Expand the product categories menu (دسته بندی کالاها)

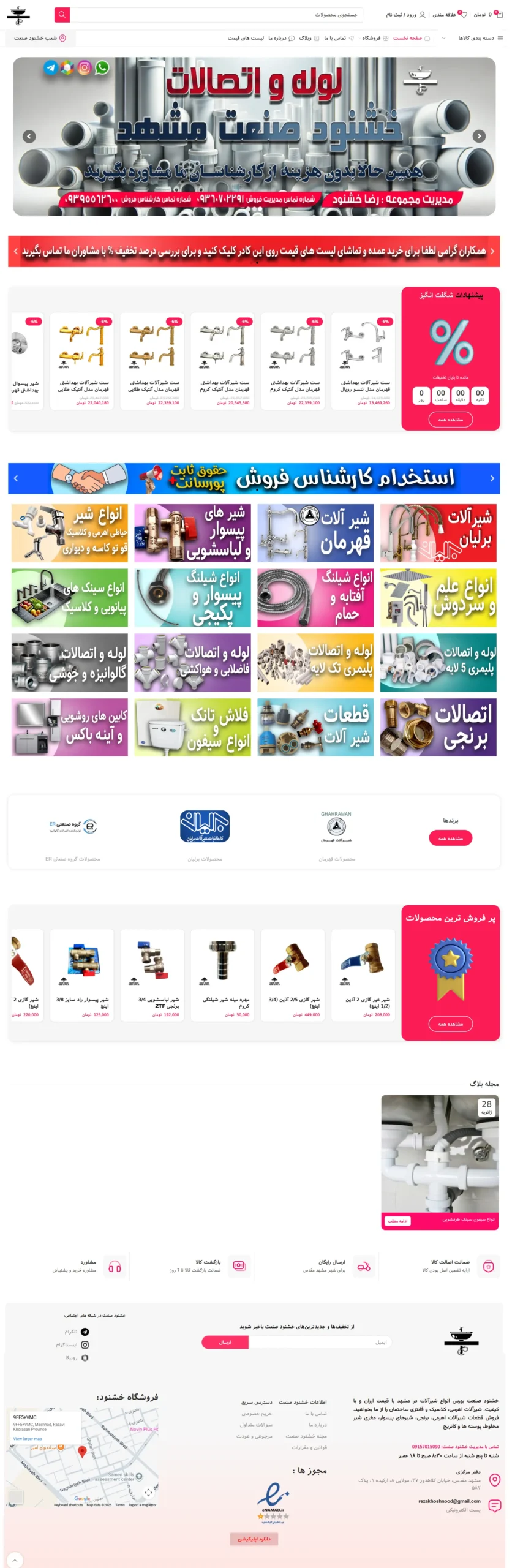click(x=480, y=38)
